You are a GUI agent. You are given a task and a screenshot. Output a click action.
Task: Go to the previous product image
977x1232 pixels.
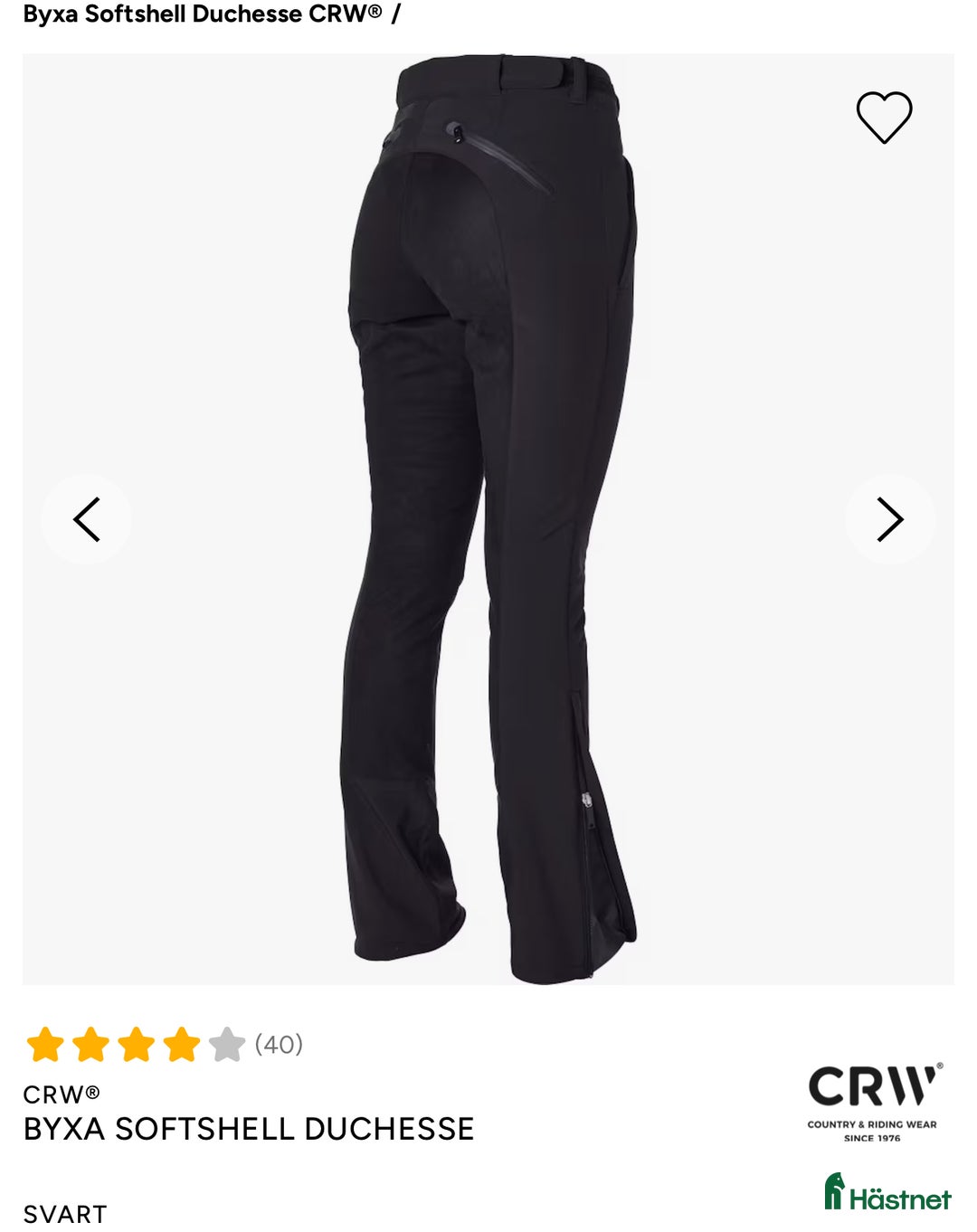(86, 519)
